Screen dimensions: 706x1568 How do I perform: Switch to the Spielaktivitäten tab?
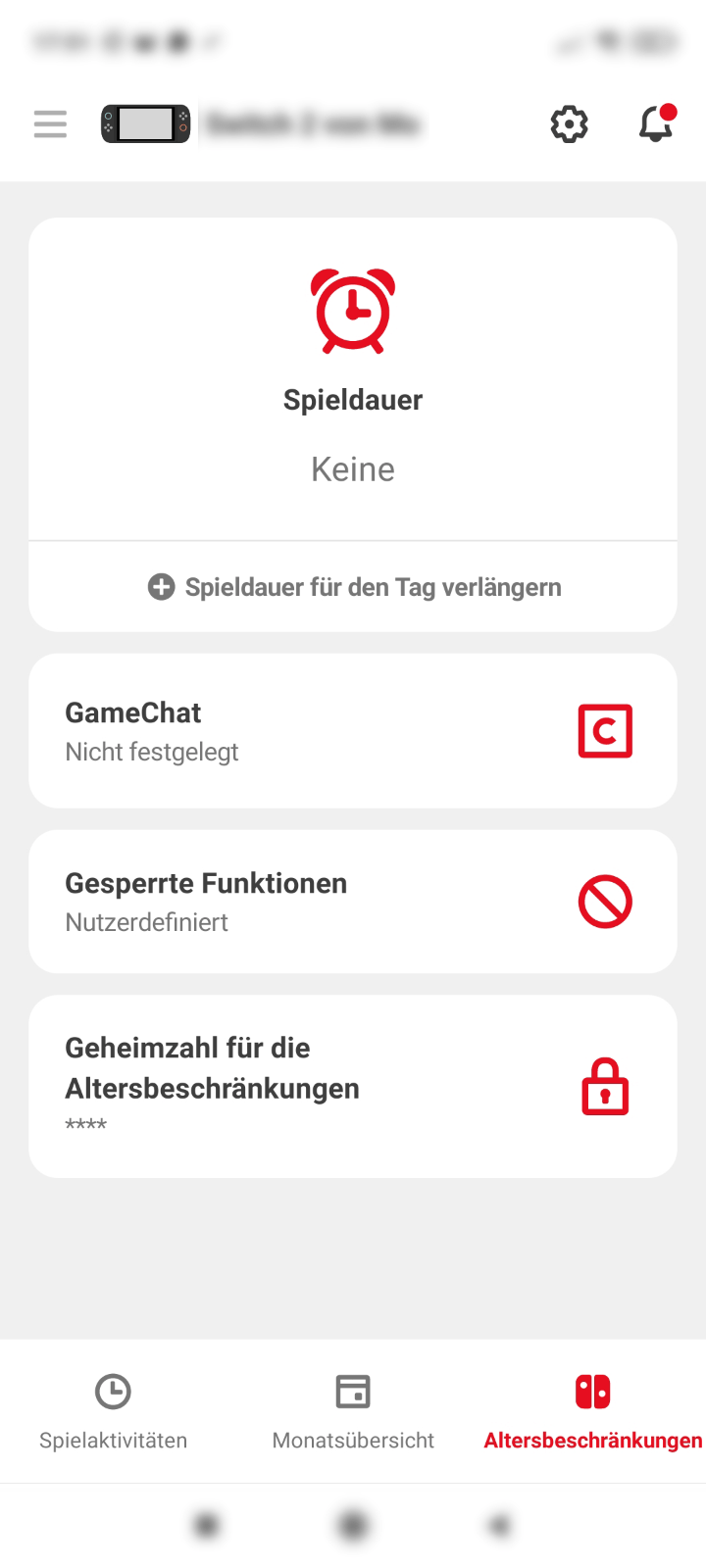[113, 1411]
